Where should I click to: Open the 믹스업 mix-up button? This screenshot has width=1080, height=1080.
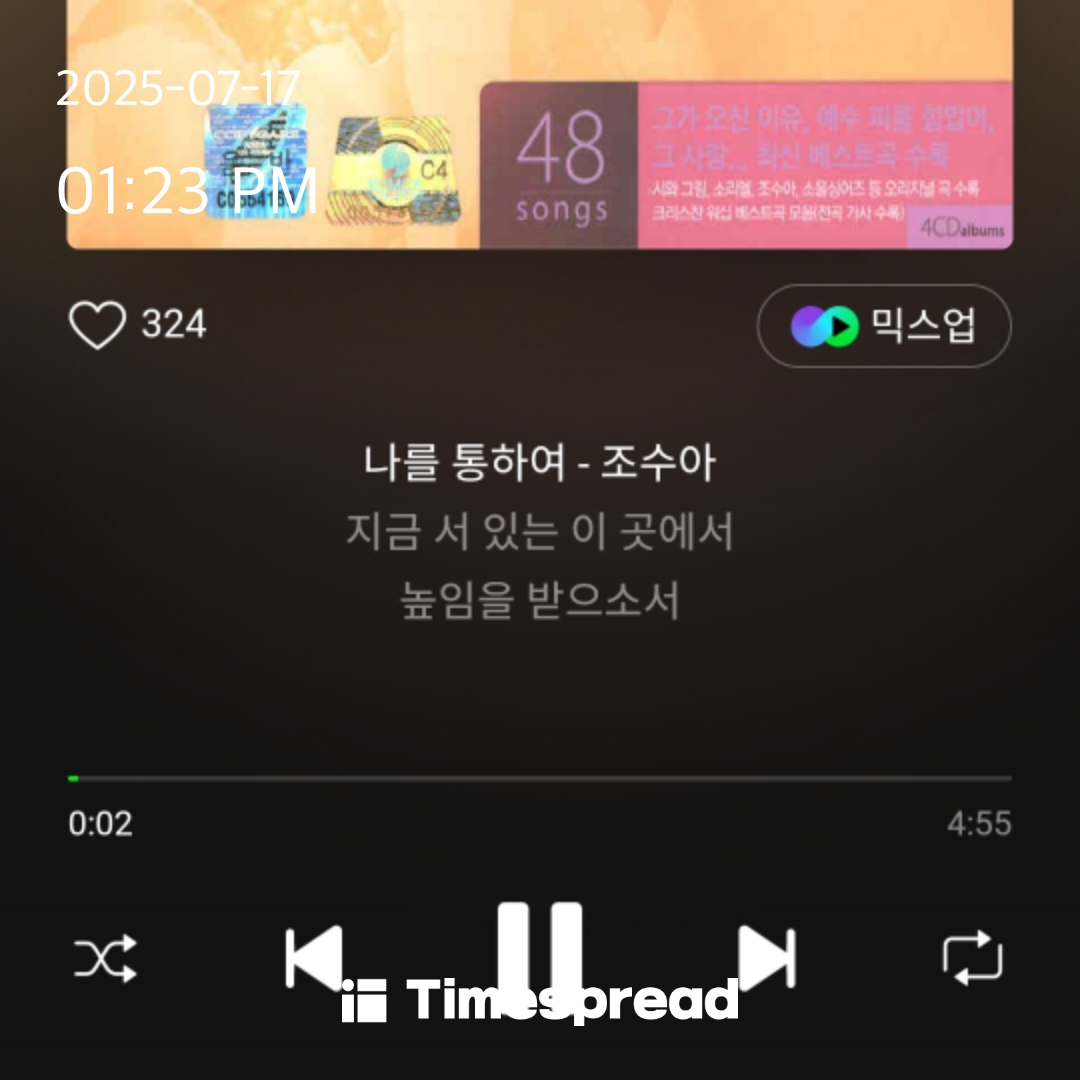tap(884, 326)
